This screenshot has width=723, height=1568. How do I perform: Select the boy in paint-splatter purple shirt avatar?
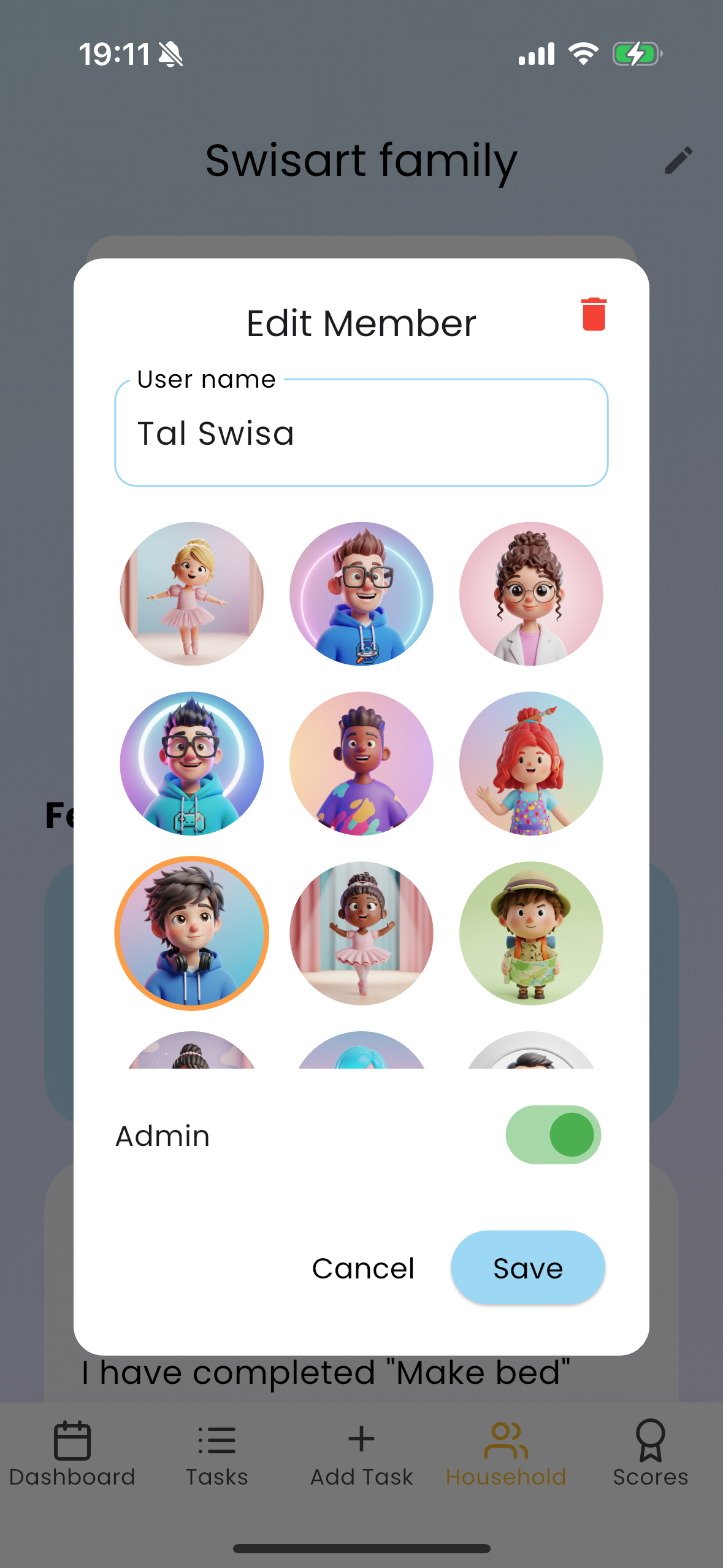pos(361,763)
